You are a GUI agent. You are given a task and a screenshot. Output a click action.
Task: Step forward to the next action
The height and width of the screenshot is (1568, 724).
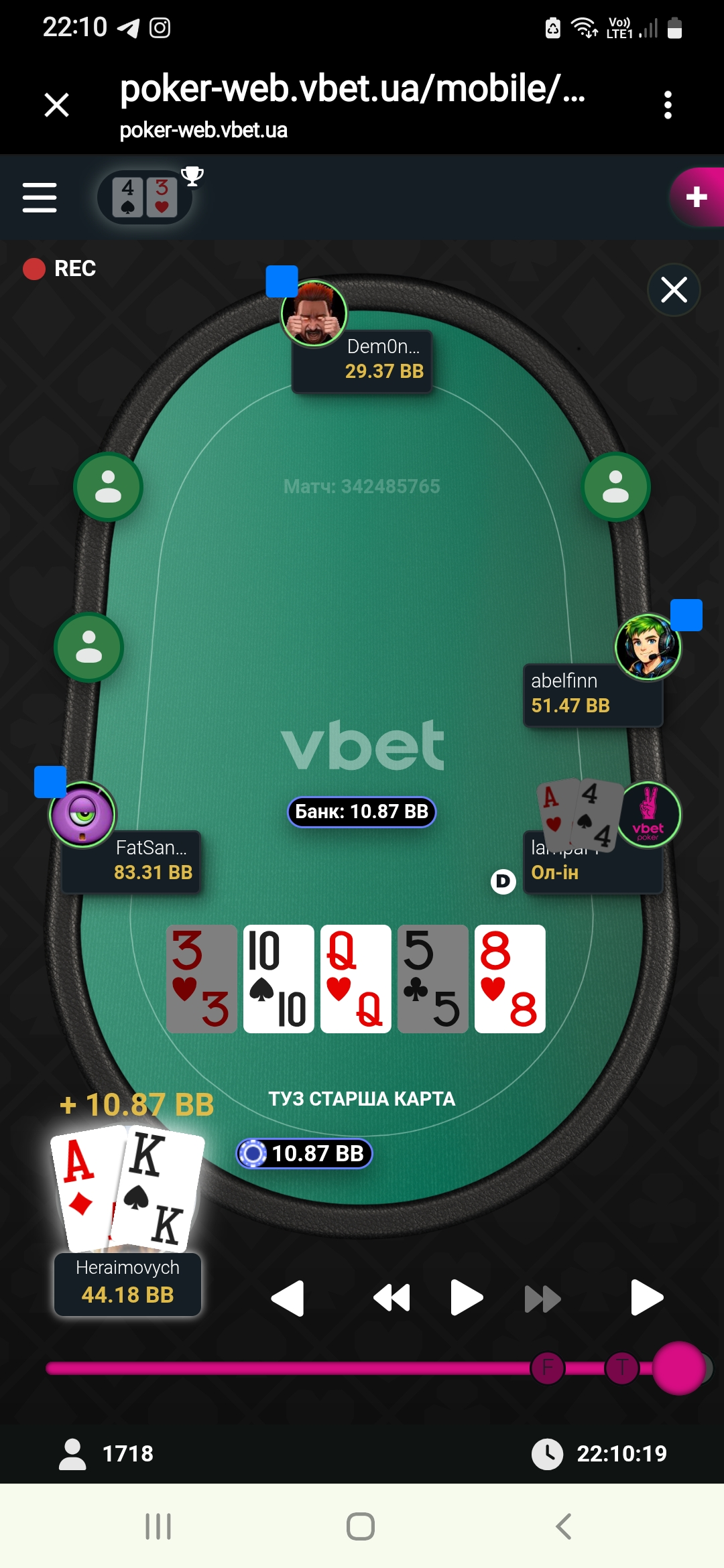coord(647,1299)
